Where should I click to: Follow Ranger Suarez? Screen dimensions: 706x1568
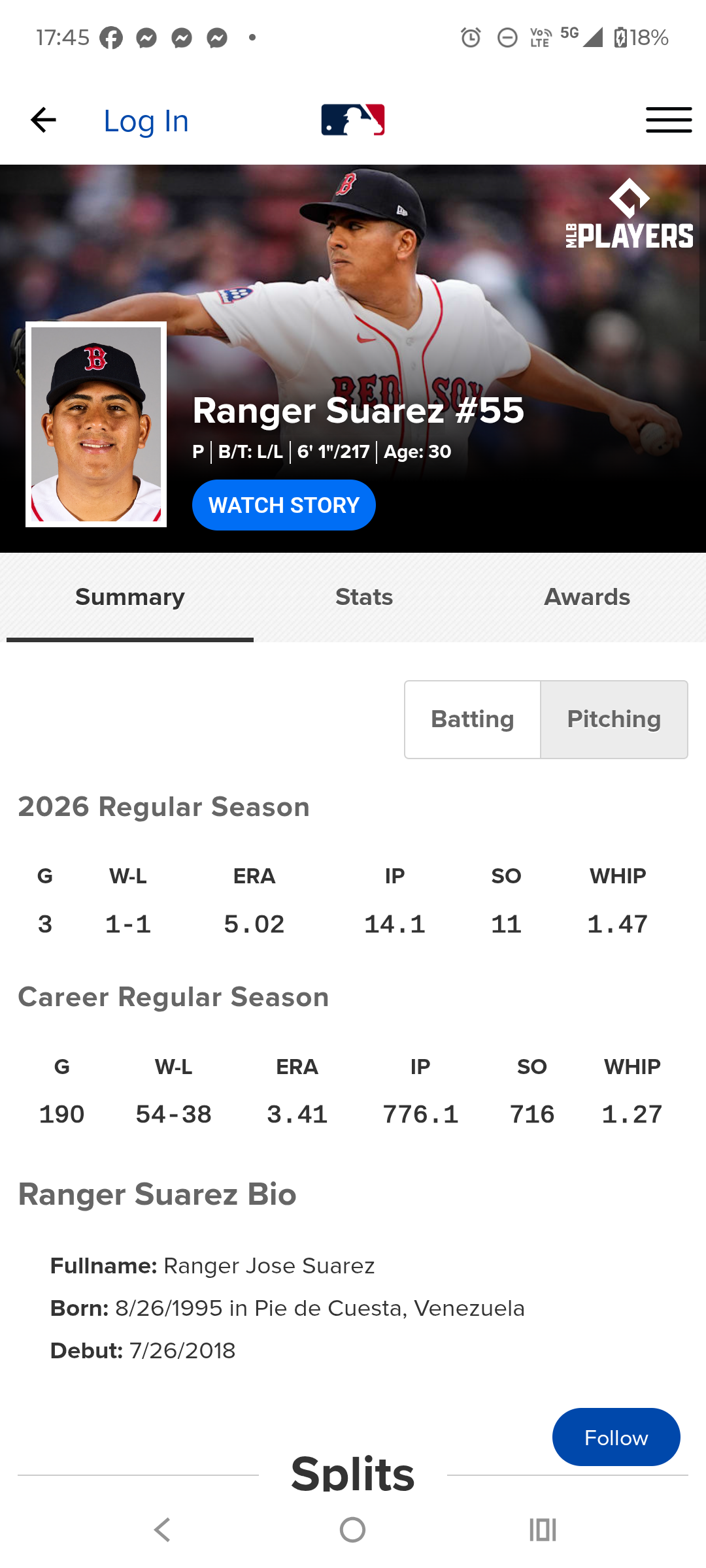616,1437
